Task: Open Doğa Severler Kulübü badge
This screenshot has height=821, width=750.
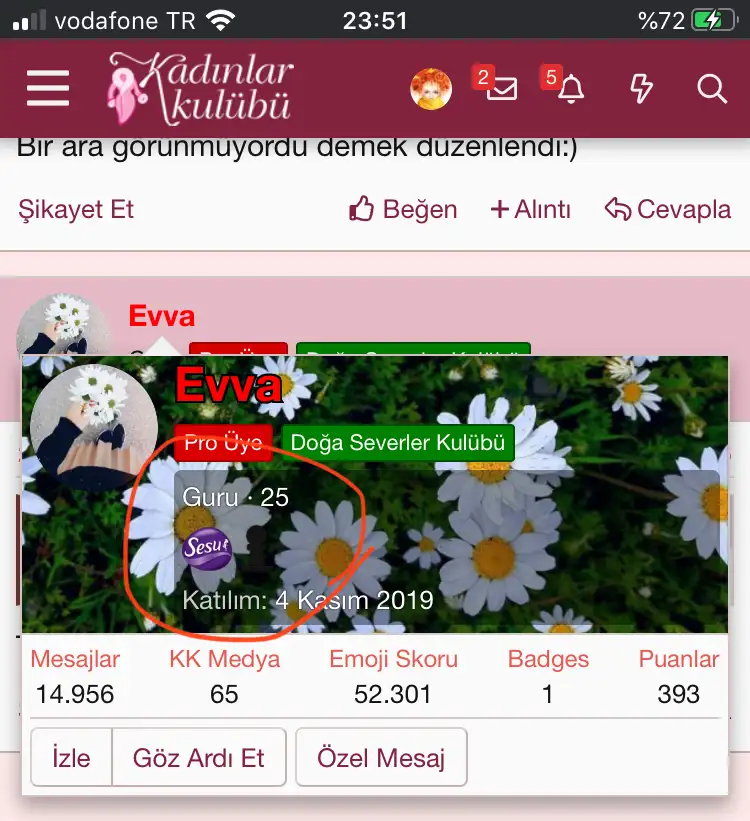Action: [398, 443]
